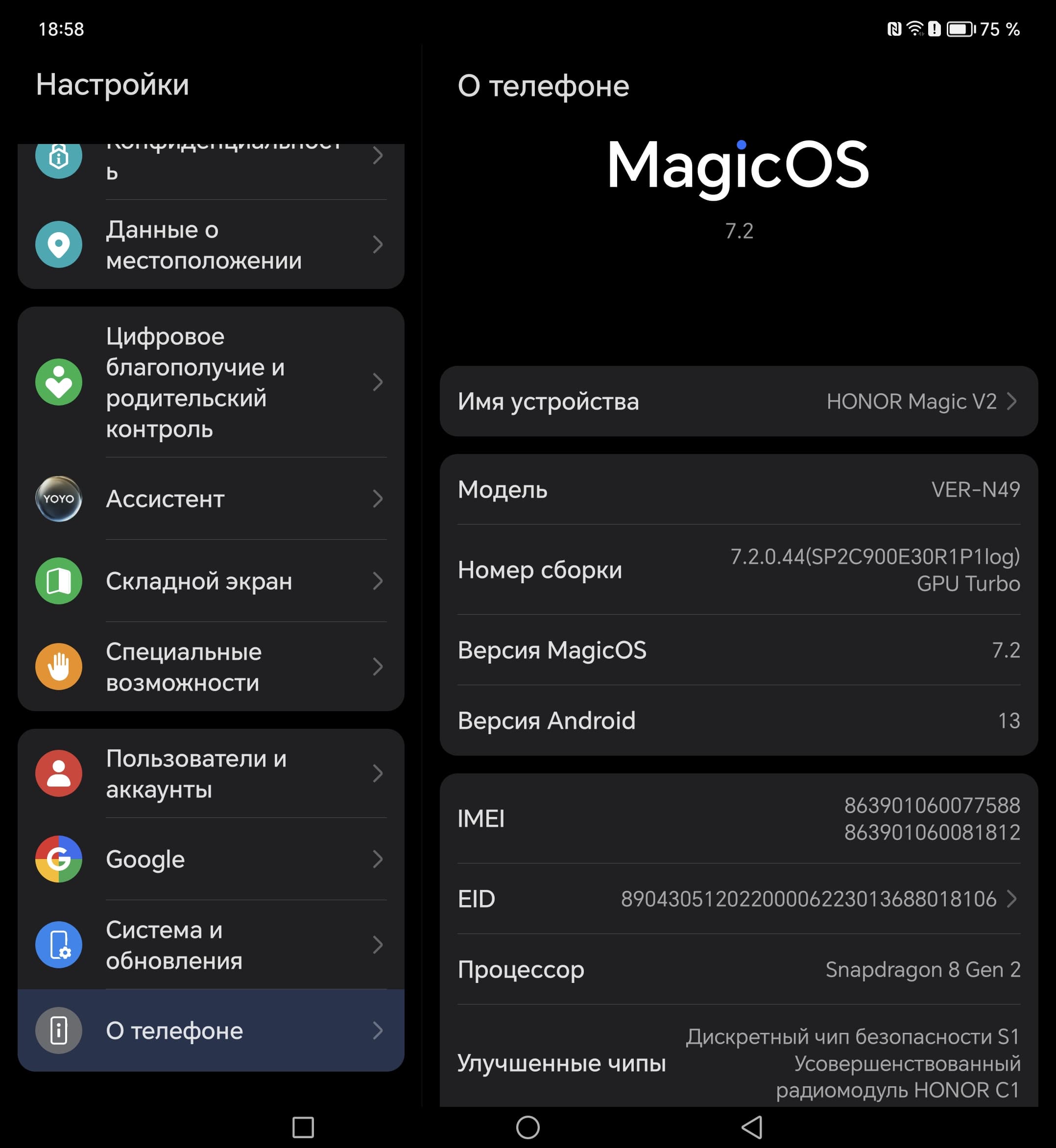Screen dimensions: 1056x1148
Task: Open Пользователи и аккаунты
Action: 210,774
